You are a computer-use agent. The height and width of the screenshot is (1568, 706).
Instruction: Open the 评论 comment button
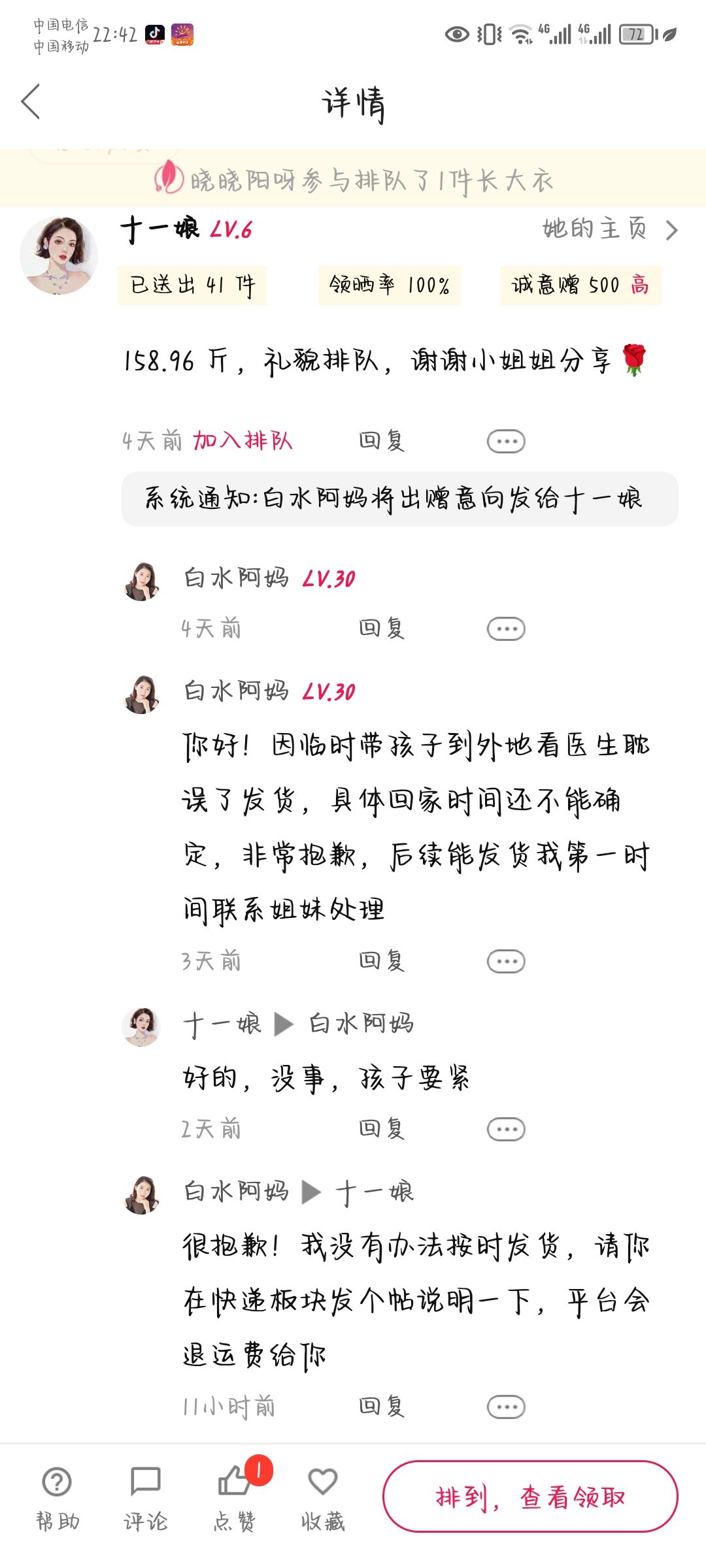tap(145, 1497)
